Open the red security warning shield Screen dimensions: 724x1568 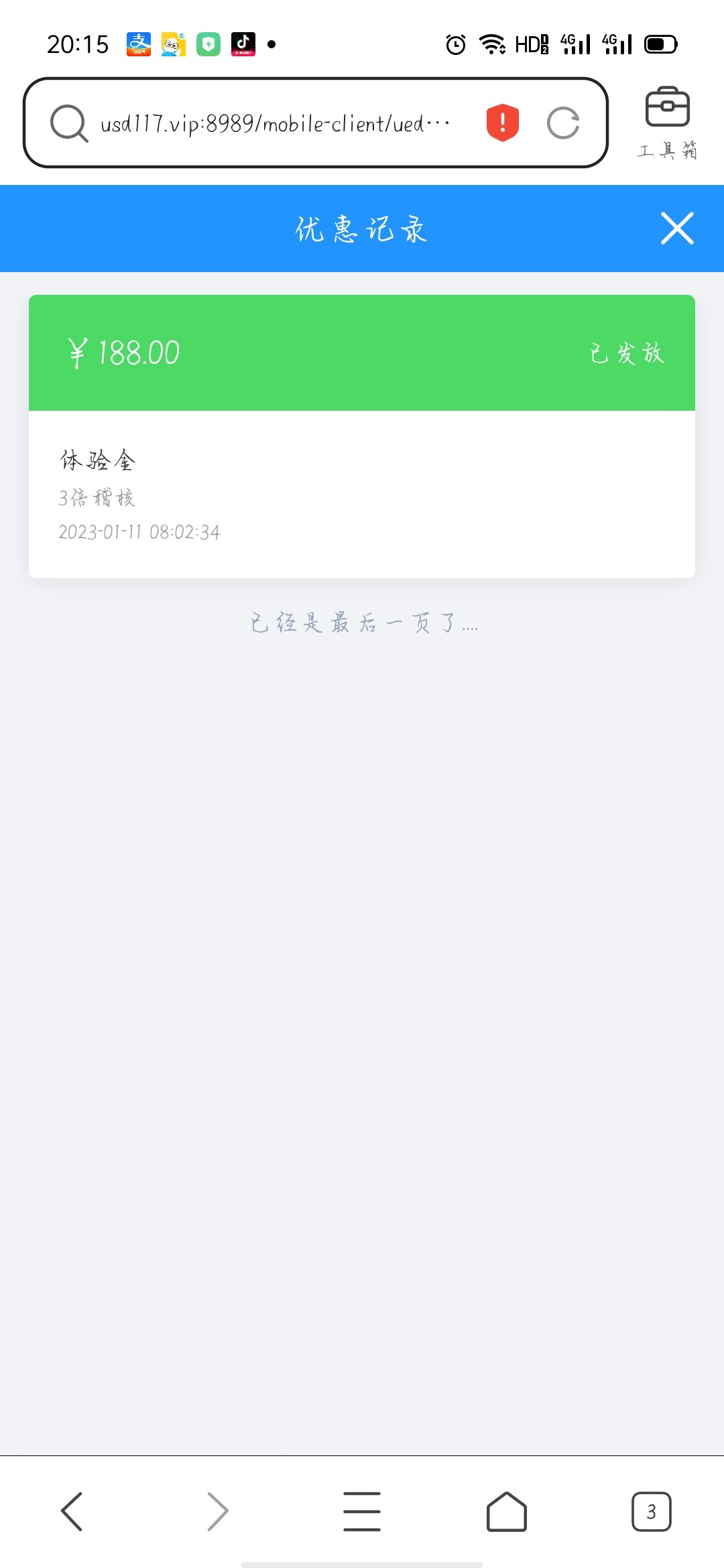[503, 123]
